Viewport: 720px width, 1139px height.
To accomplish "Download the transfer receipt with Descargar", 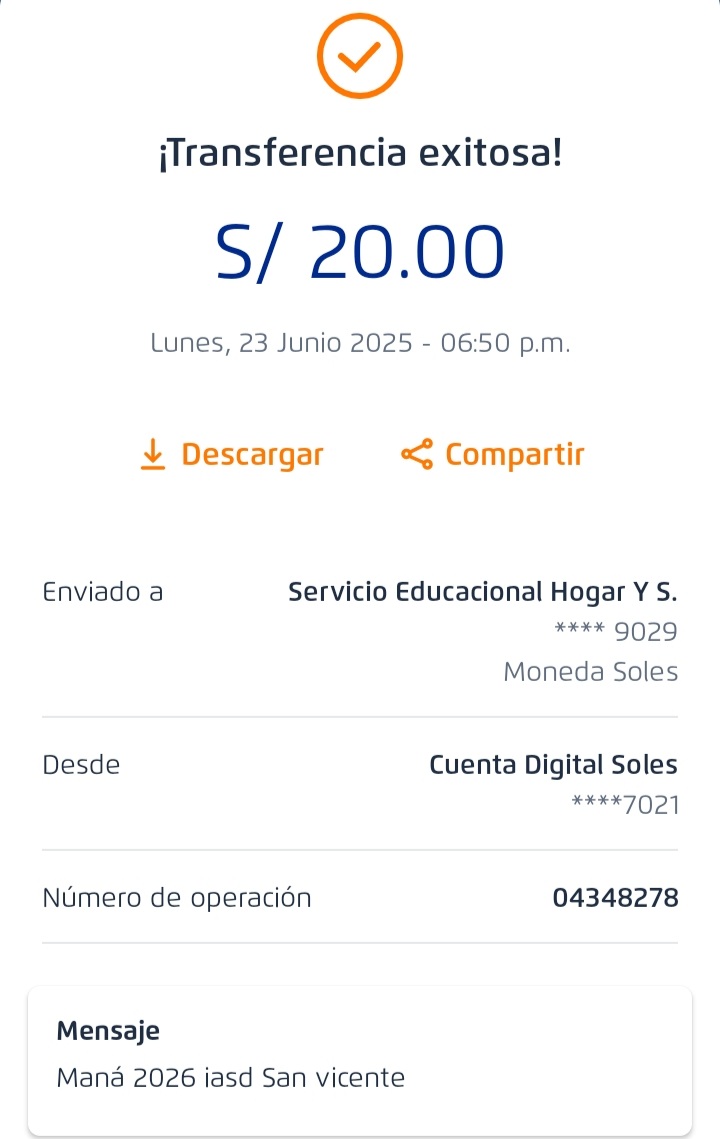I will [232, 455].
